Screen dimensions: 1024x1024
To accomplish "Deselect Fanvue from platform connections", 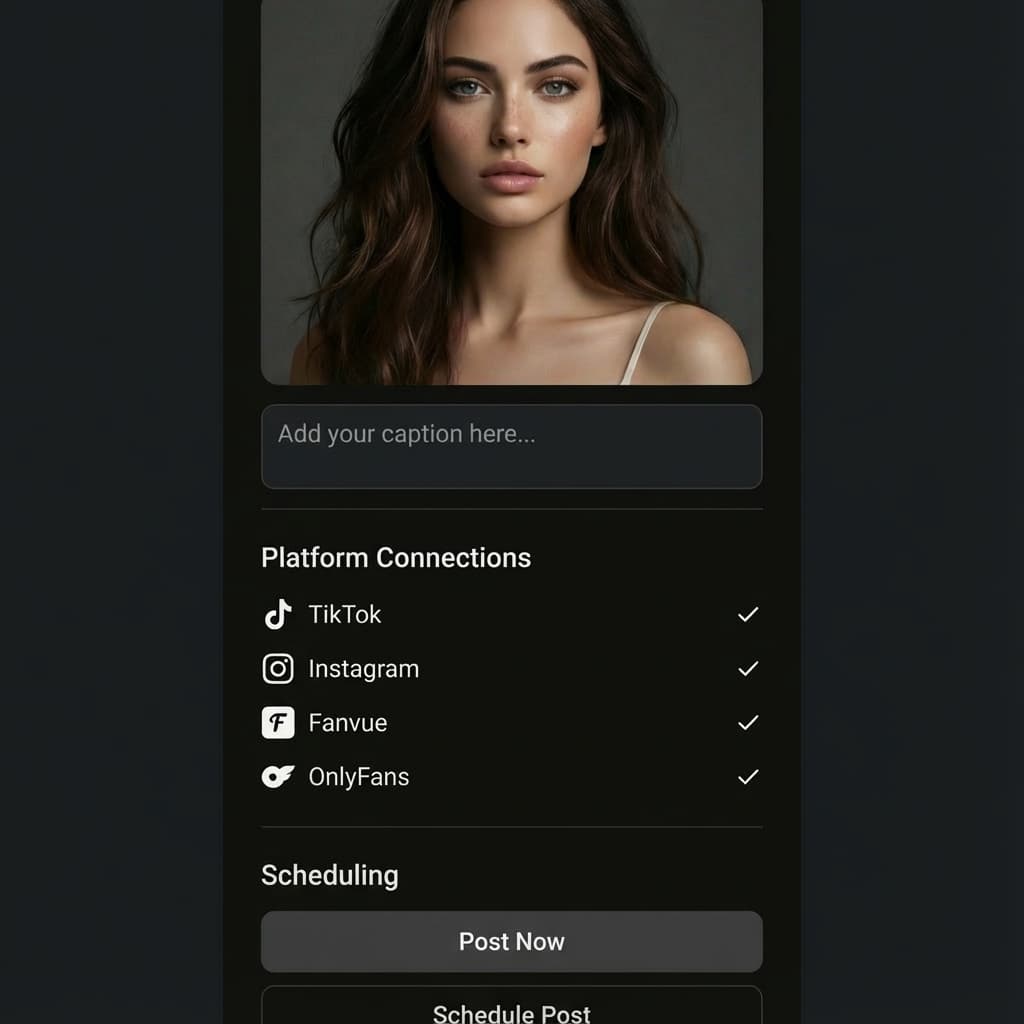I will click(x=747, y=722).
